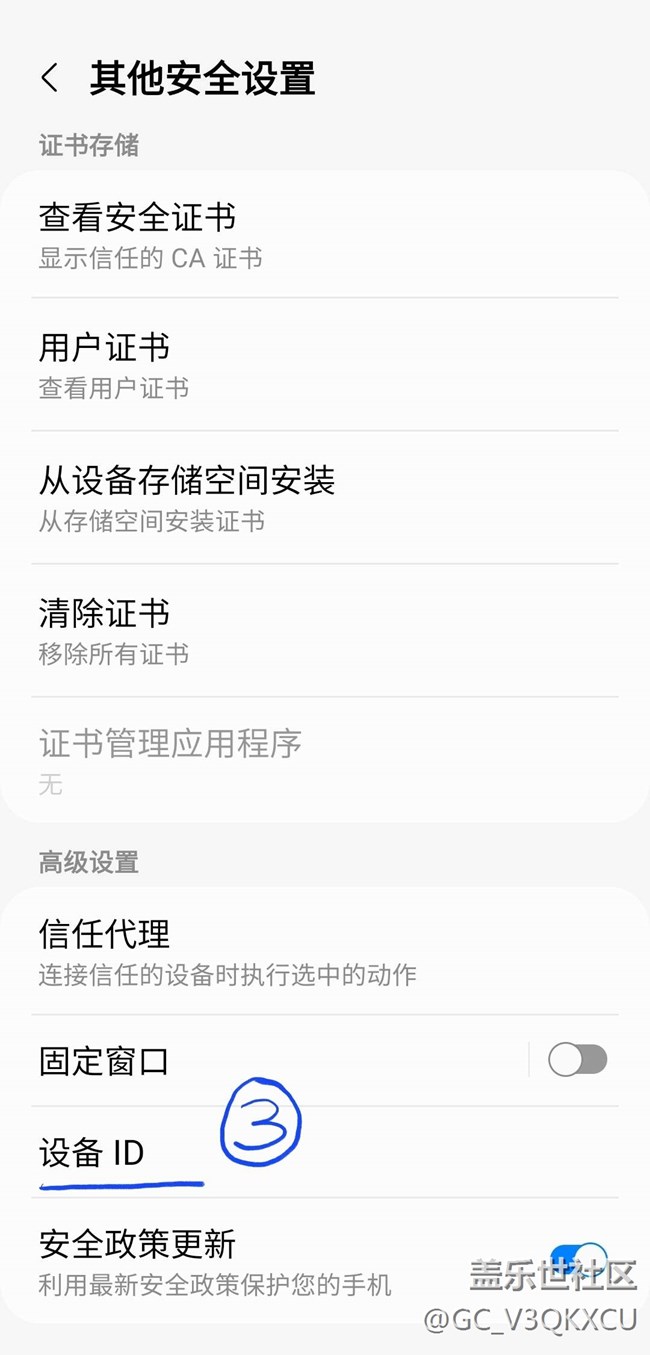650x1355 pixels.
Task: Open 信任代理 settings
Action: pyautogui.click(x=105, y=950)
